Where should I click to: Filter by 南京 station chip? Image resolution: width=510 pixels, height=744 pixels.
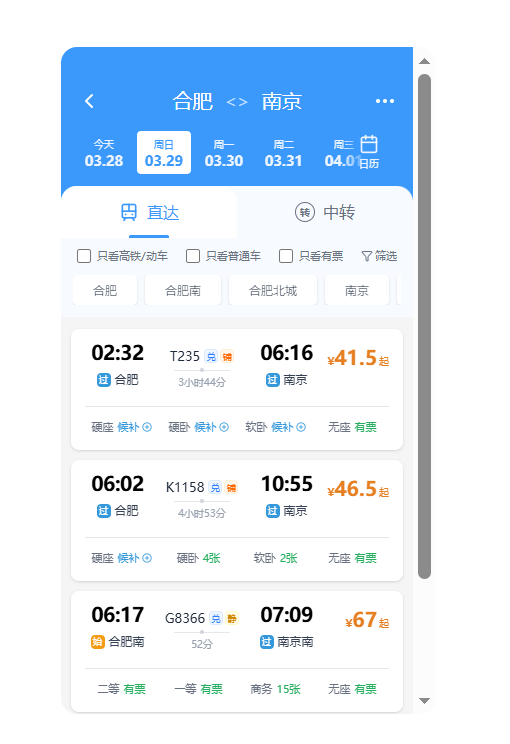point(357,290)
